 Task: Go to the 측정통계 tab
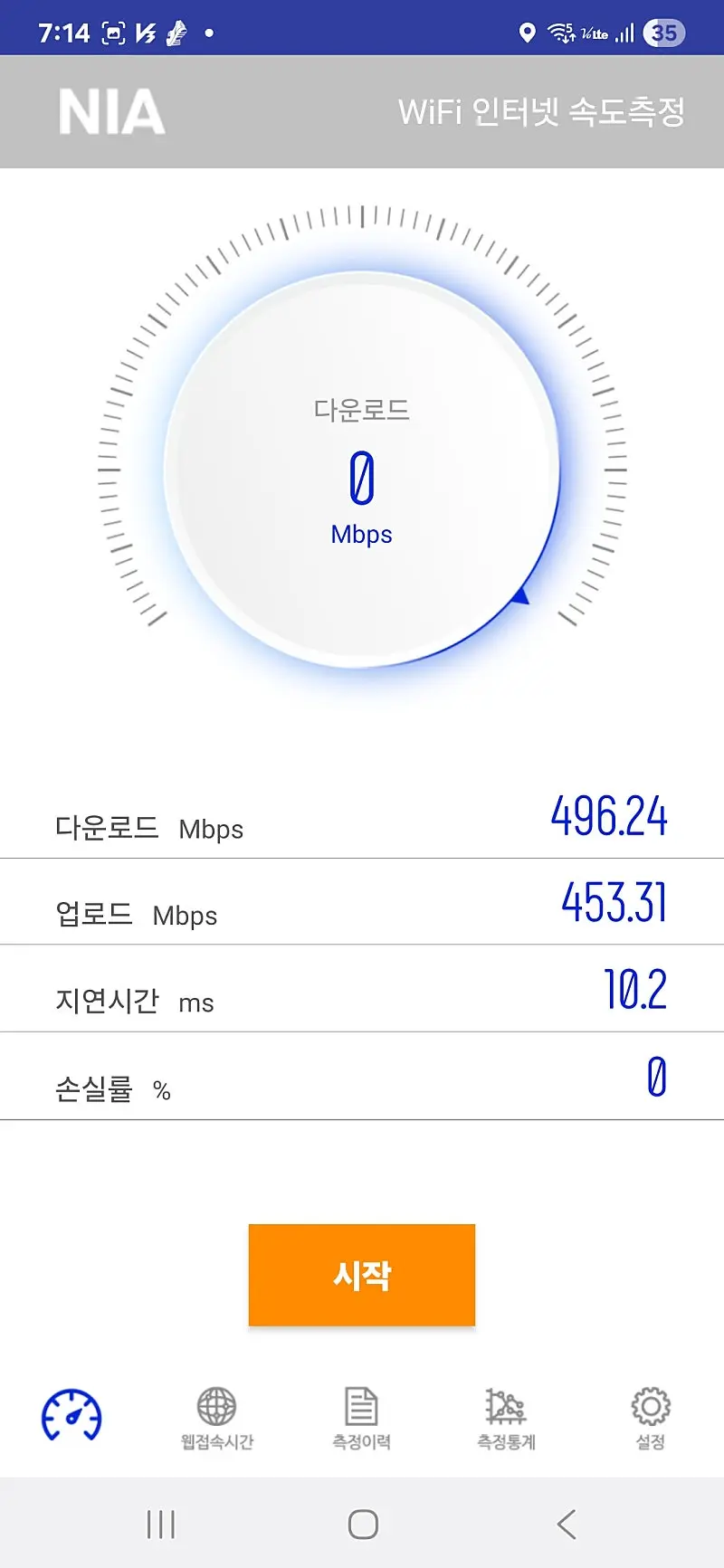pos(506,1419)
